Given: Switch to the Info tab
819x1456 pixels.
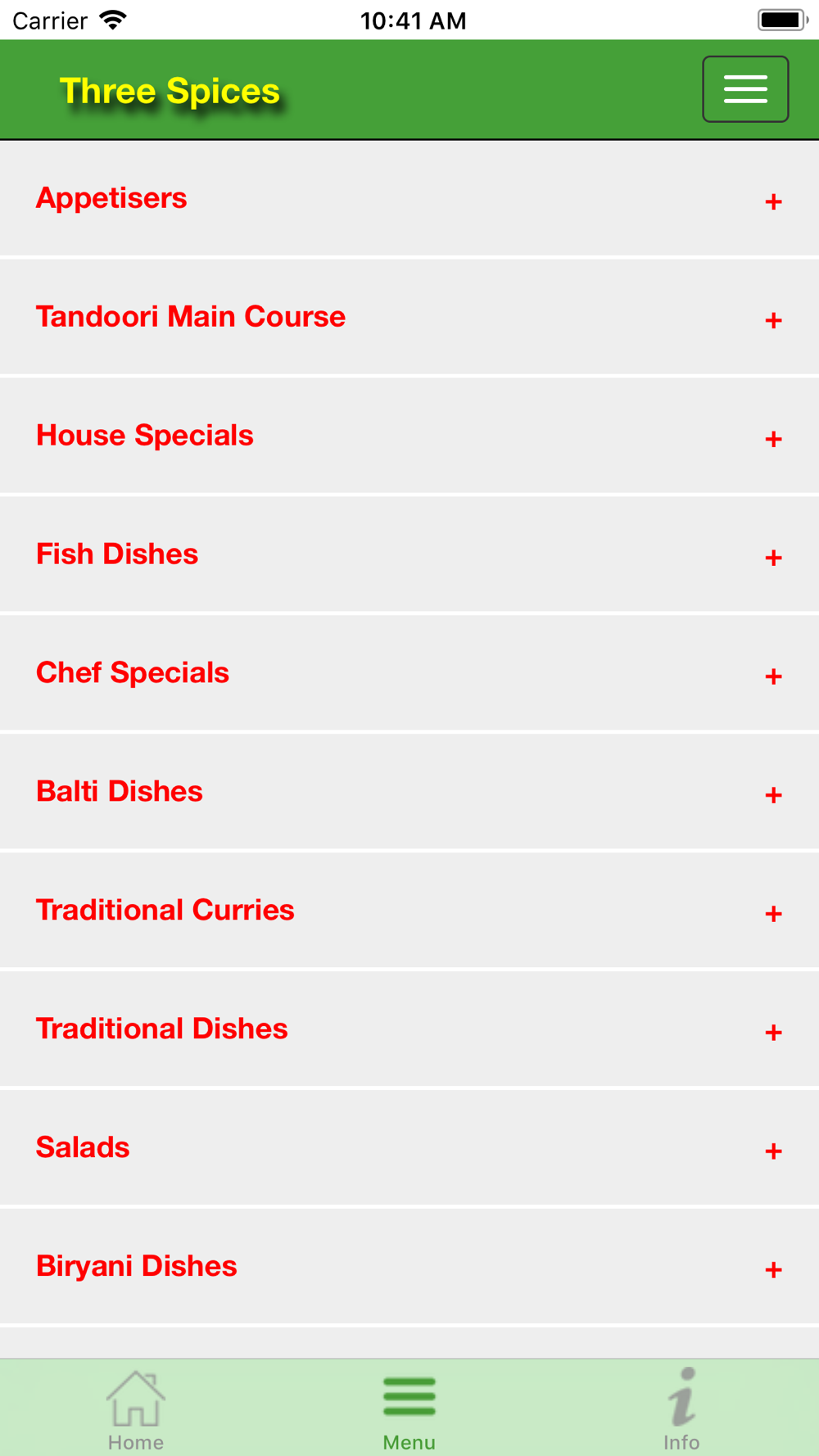Looking at the screenshot, I should (x=681, y=1409).
